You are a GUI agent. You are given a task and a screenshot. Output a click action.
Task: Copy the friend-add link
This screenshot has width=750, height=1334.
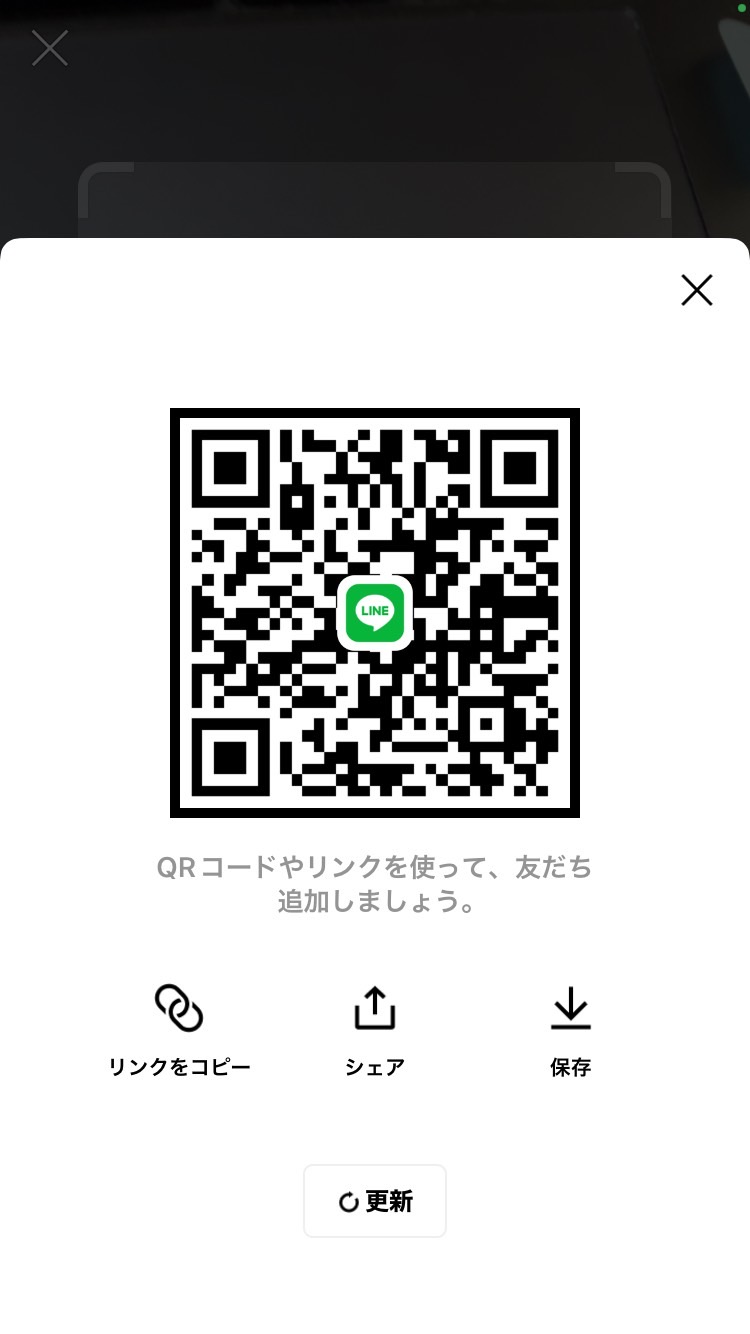179,1030
